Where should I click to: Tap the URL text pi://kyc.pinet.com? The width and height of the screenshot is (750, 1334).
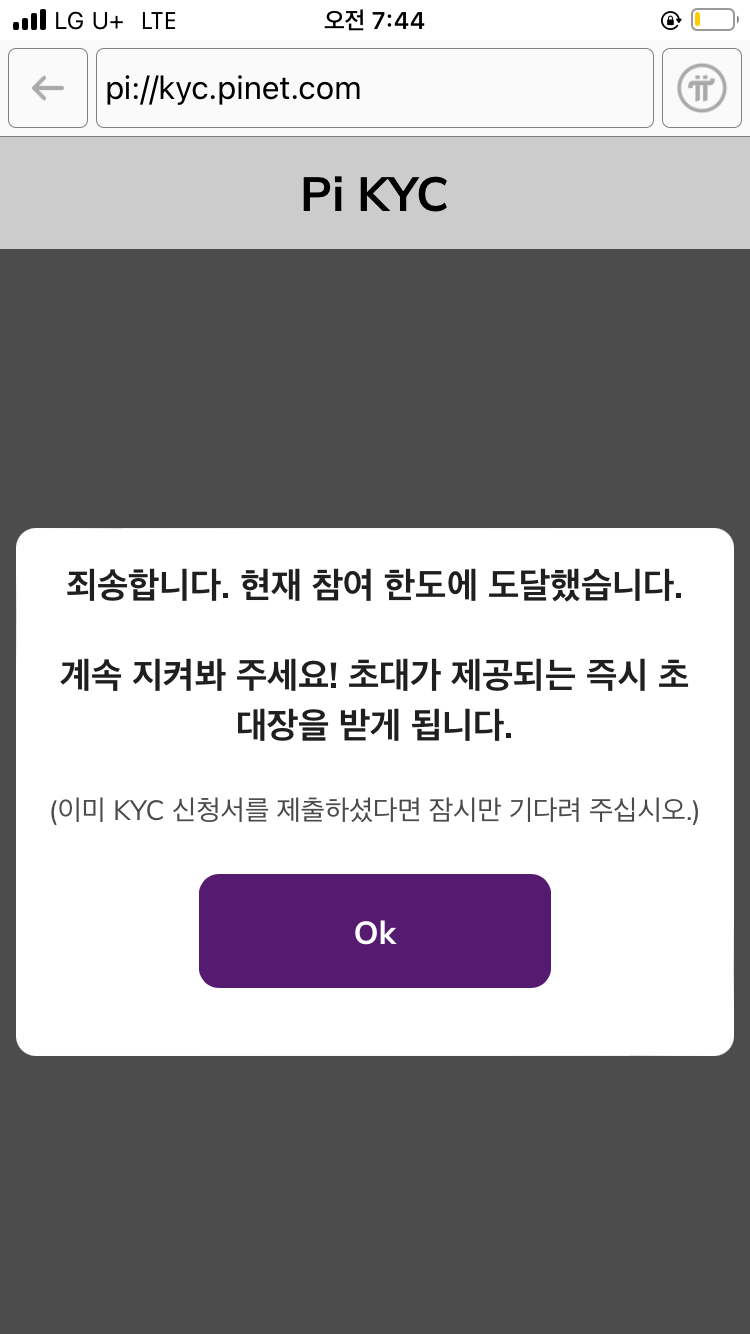tap(232, 88)
